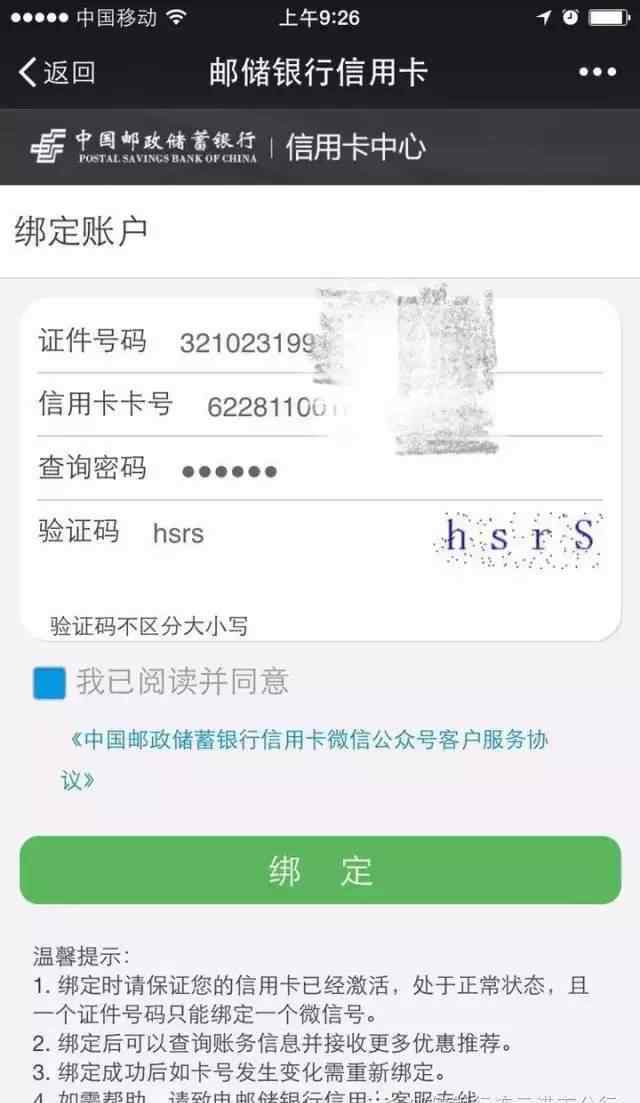Tap the green 绑定 button
Viewport: 640px width, 1103px height.
pos(320,870)
